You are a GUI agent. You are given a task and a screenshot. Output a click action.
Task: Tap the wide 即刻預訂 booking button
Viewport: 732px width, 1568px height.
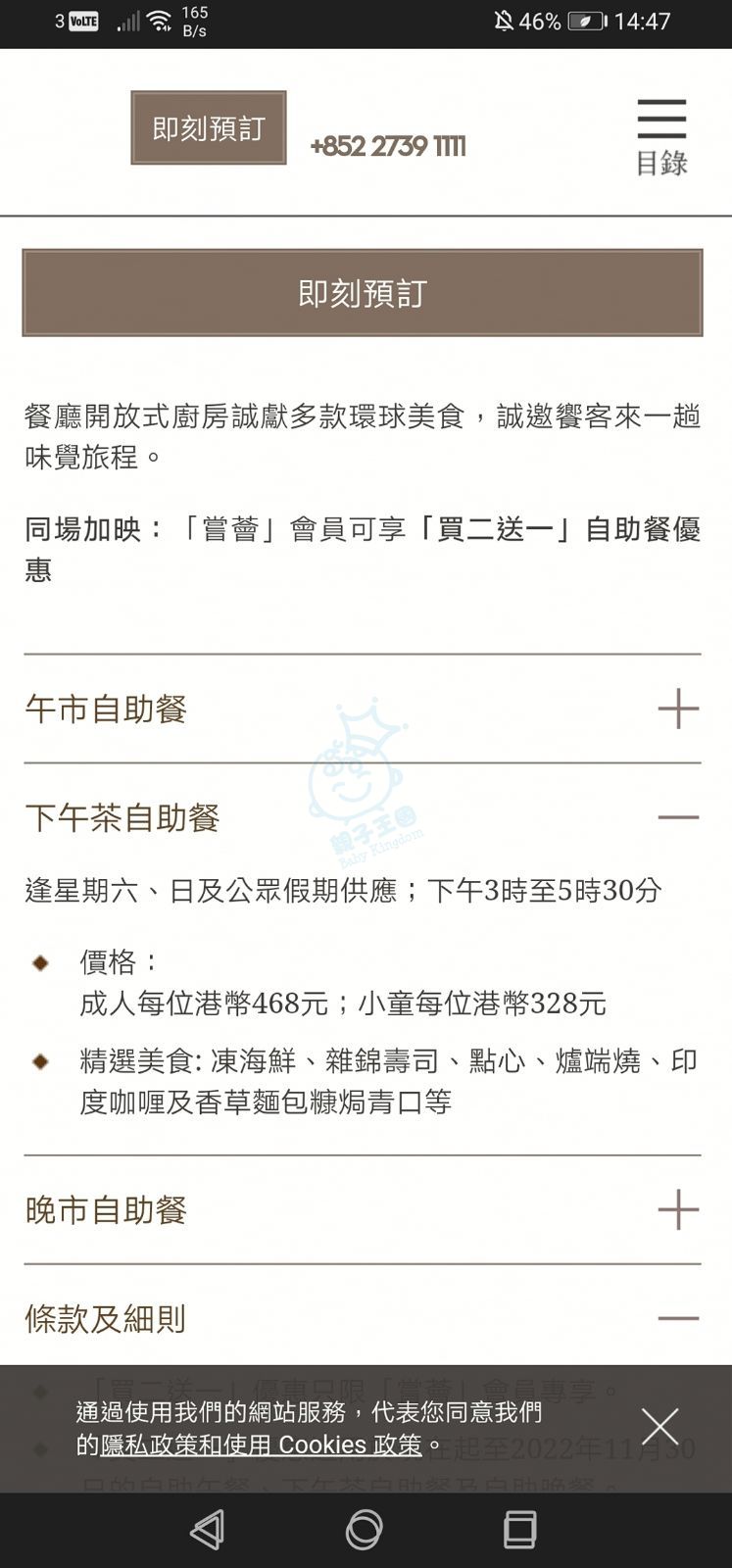coord(363,293)
